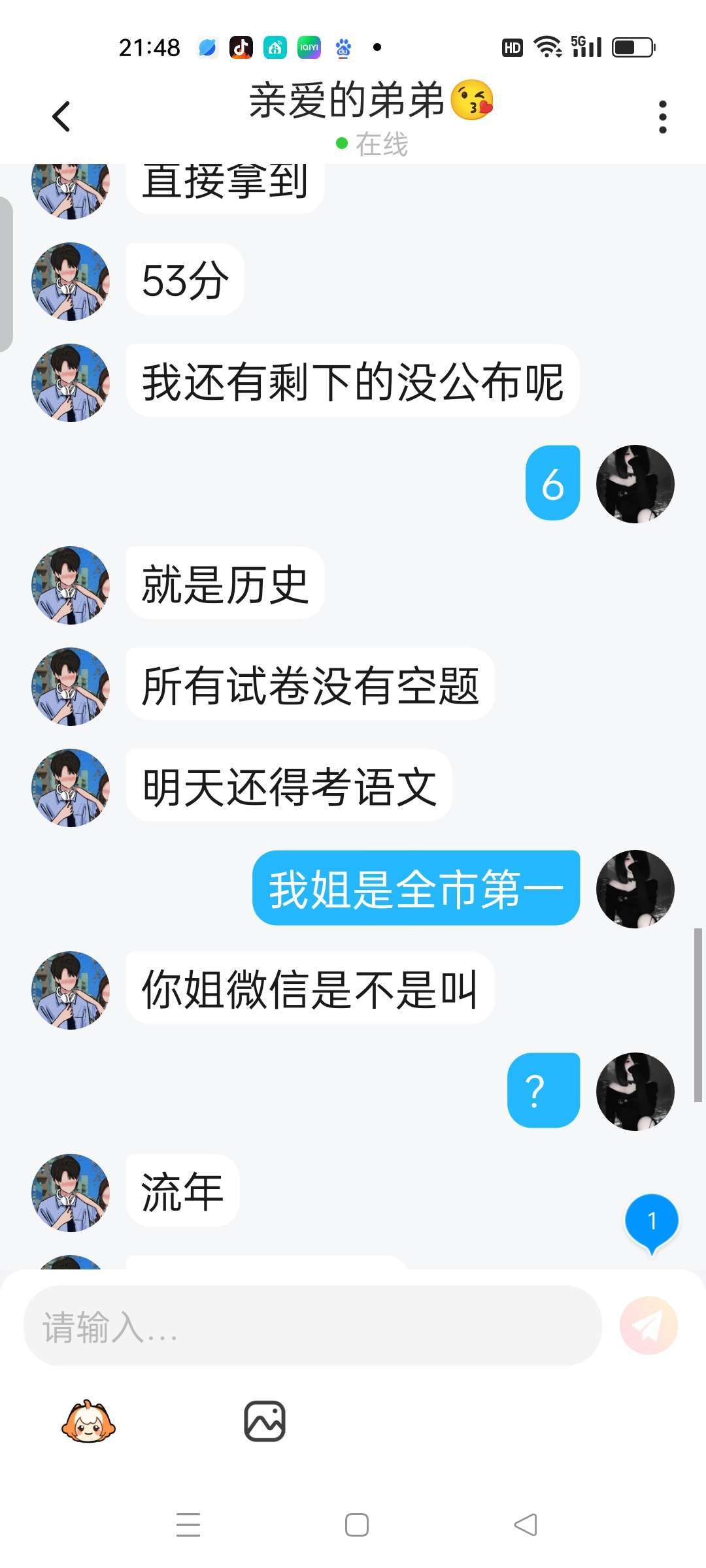The width and height of the screenshot is (706, 1568).
Task: Go back from the 亲爱的弟弟 chat
Action: (x=61, y=117)
